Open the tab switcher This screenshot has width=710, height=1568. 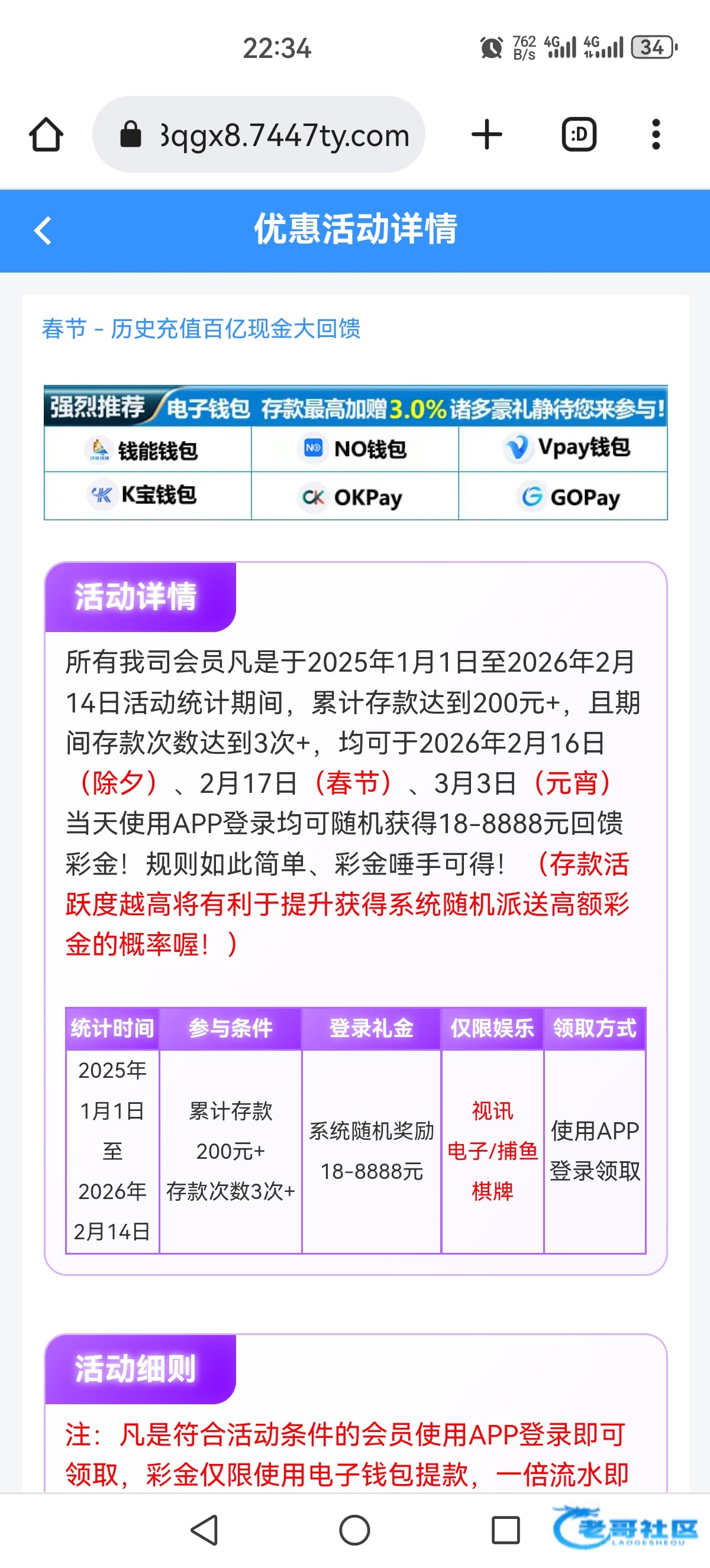point(578,135)
